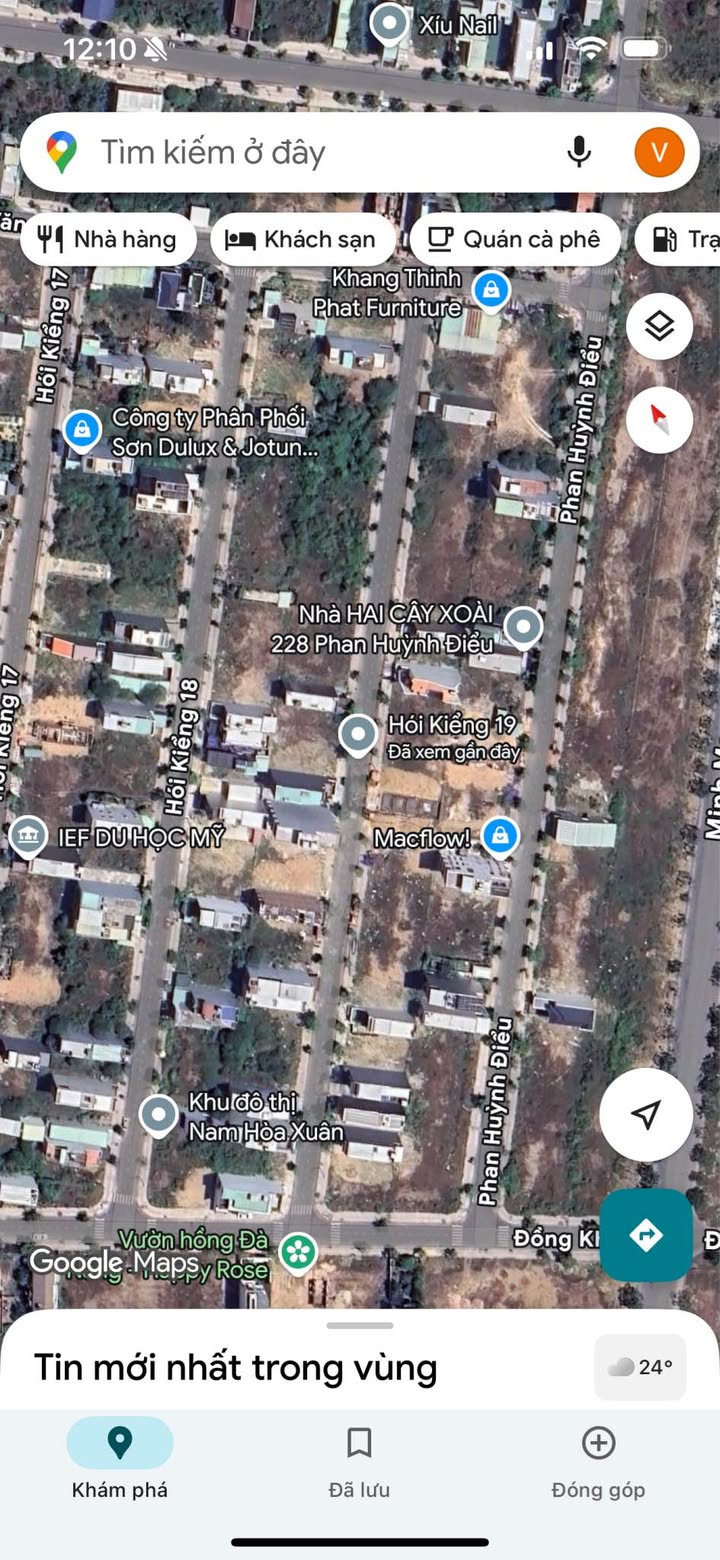720x1560 pixels.
Task: Select the "Khách sạn" chip
Action: (x=303, y=239)
